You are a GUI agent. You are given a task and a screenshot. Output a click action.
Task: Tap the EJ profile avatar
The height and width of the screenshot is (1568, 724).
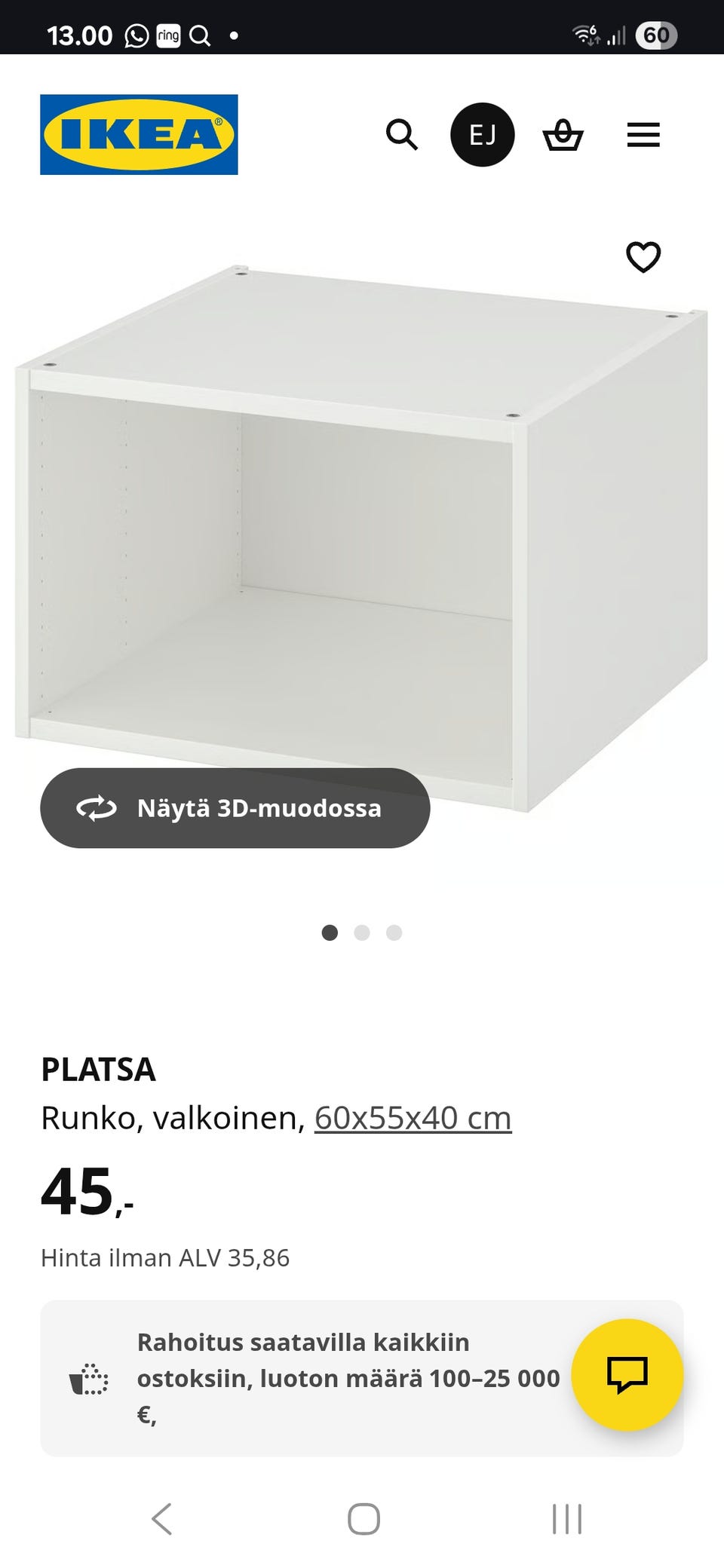(x=482, y=134)
